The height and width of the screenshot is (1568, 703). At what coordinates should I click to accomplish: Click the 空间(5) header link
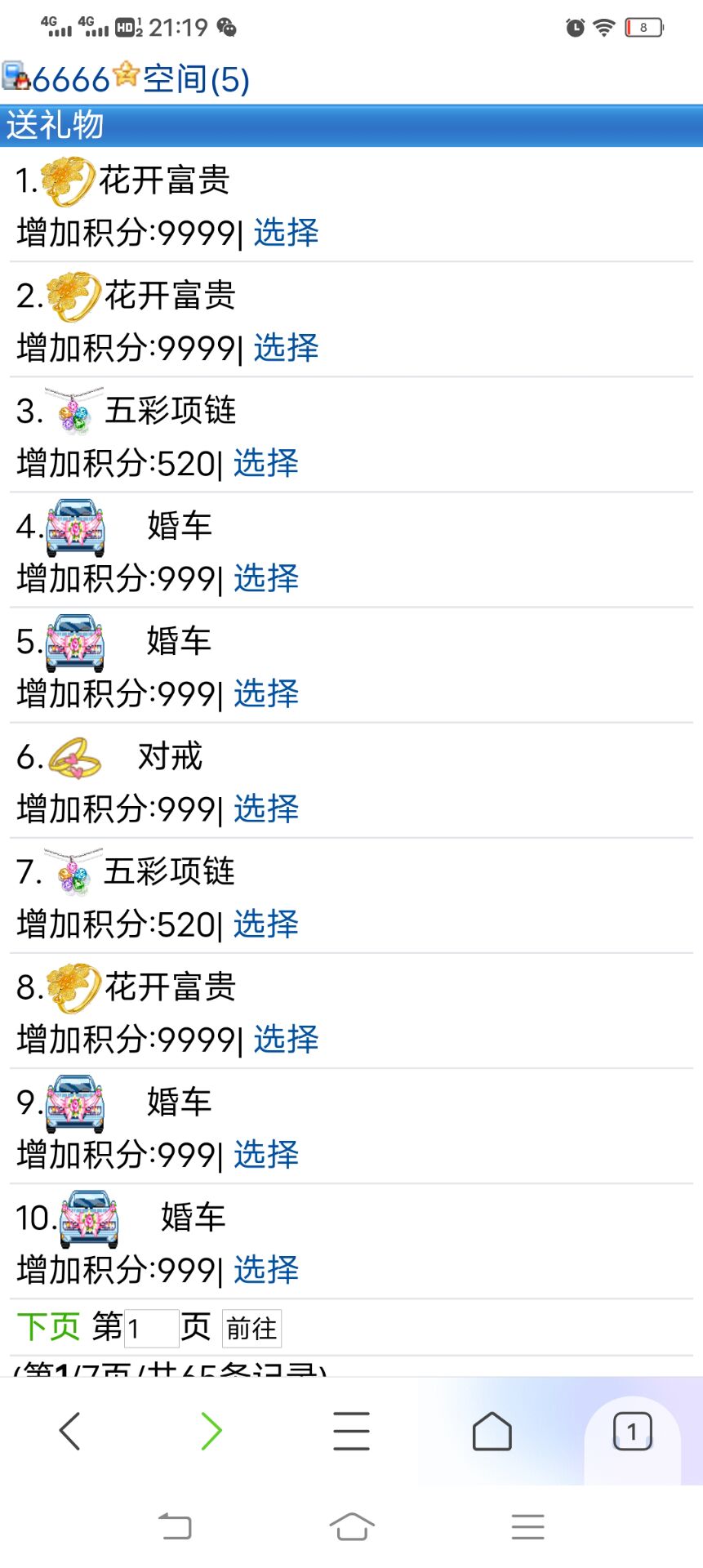(x=192, y=79)
